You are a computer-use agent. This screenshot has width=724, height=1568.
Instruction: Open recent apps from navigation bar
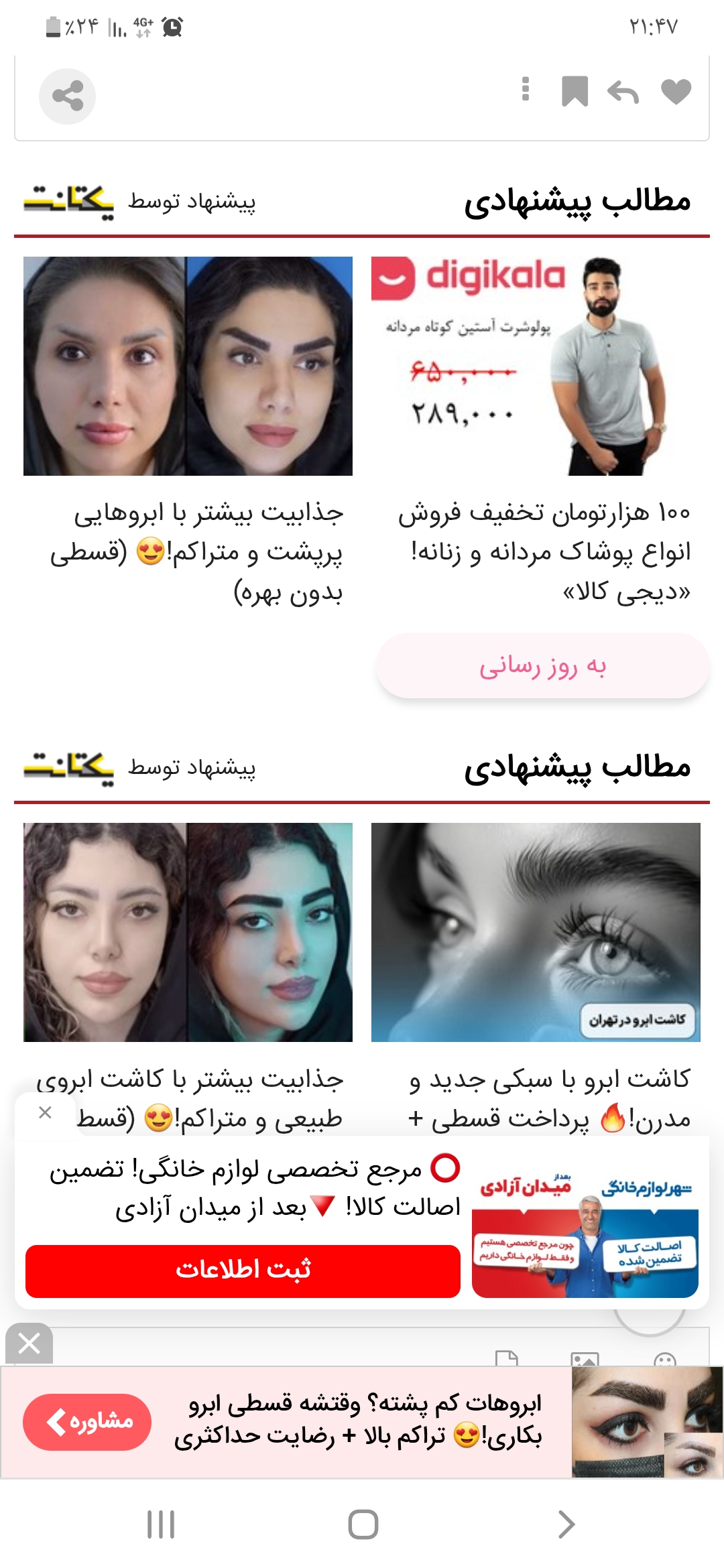tap(161, 1524)
